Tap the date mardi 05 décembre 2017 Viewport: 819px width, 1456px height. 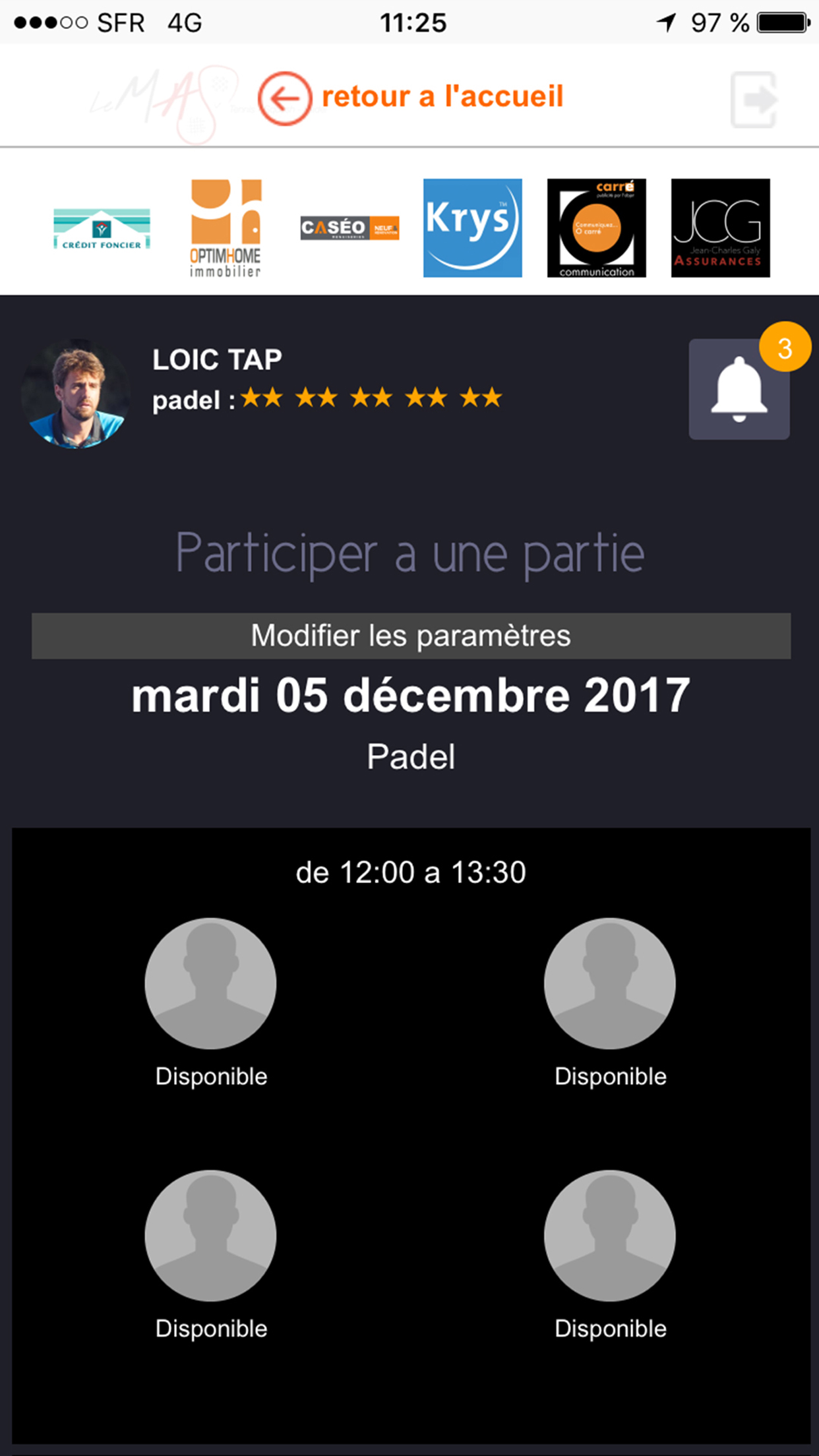[x=409, y=692]
